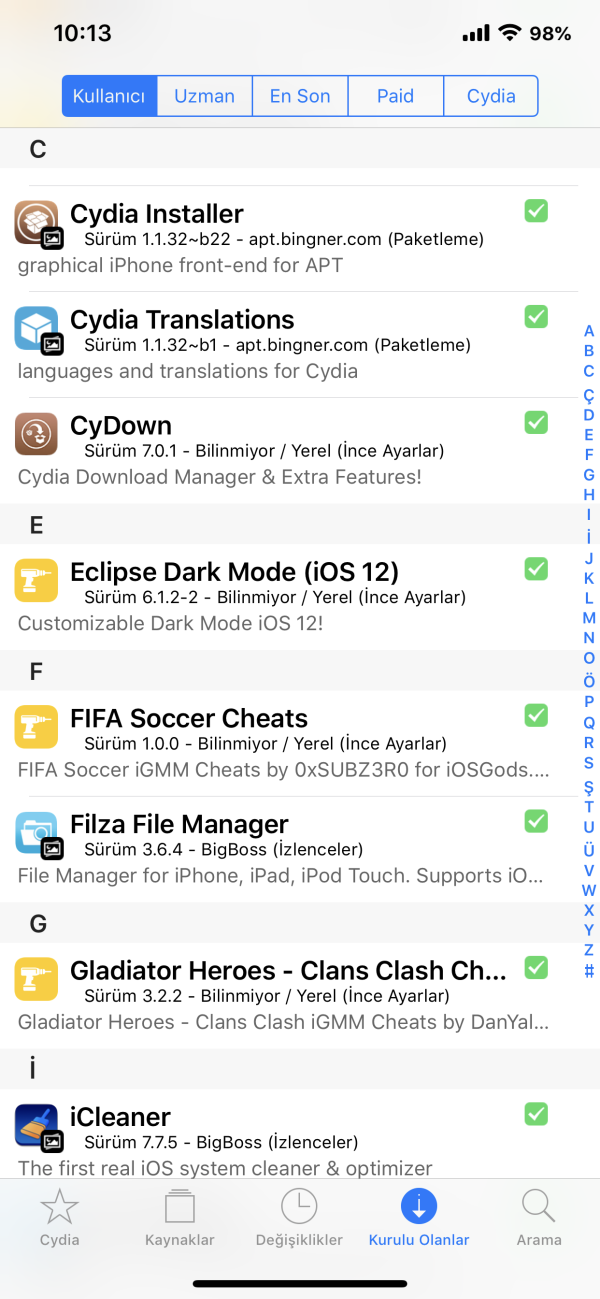Open the Kaynaklar tab
The height and width of the screenshot is (1299, 600).
(x=180, y=1218)
